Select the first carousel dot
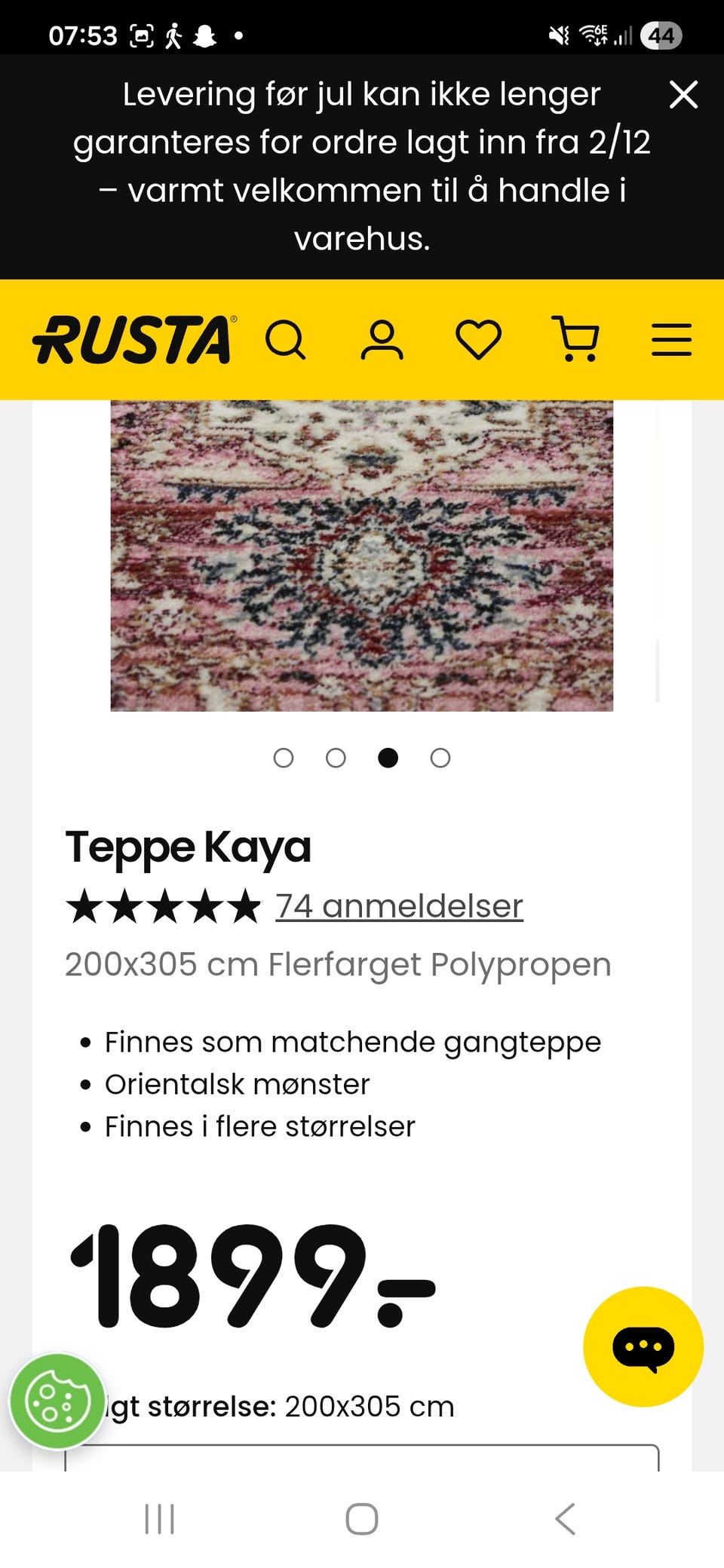Screen dimensions: 724x1568 [284, 758]
